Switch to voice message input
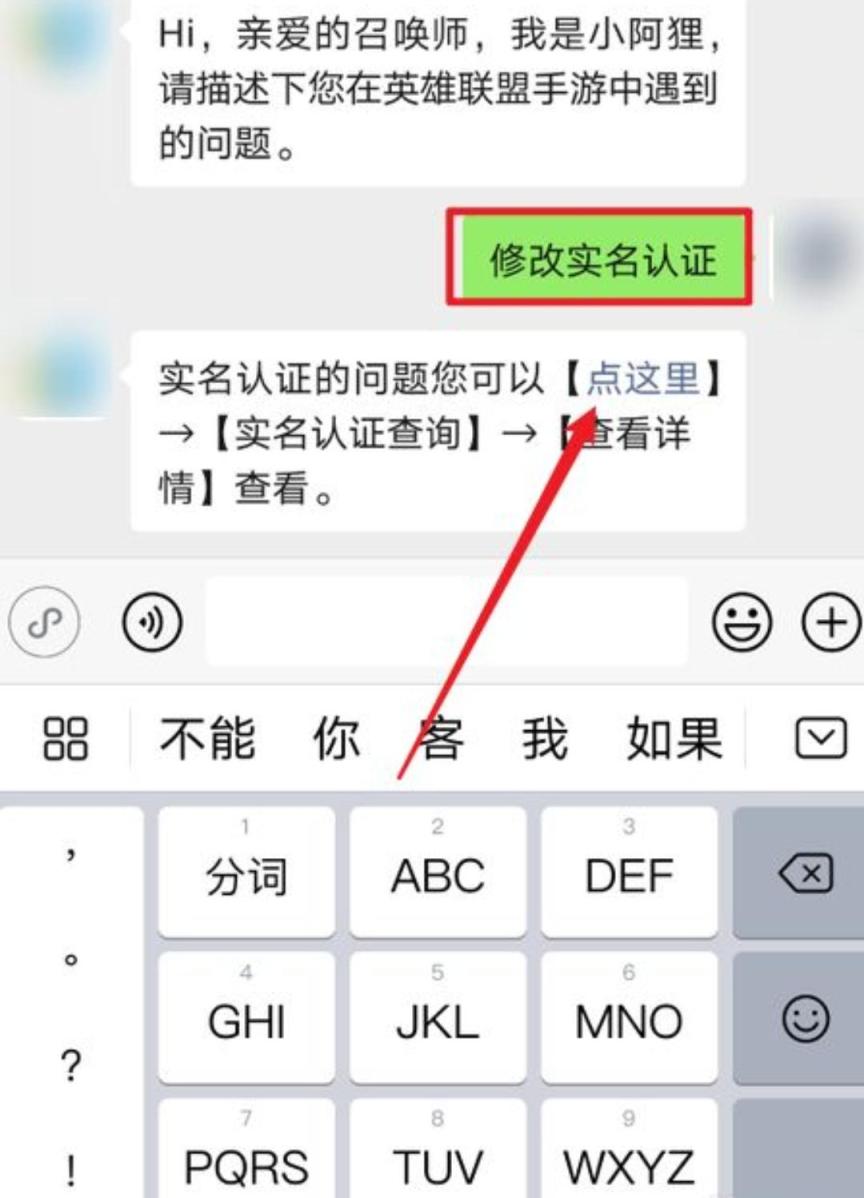This screenshot has width=864, height=1198. 152,622
